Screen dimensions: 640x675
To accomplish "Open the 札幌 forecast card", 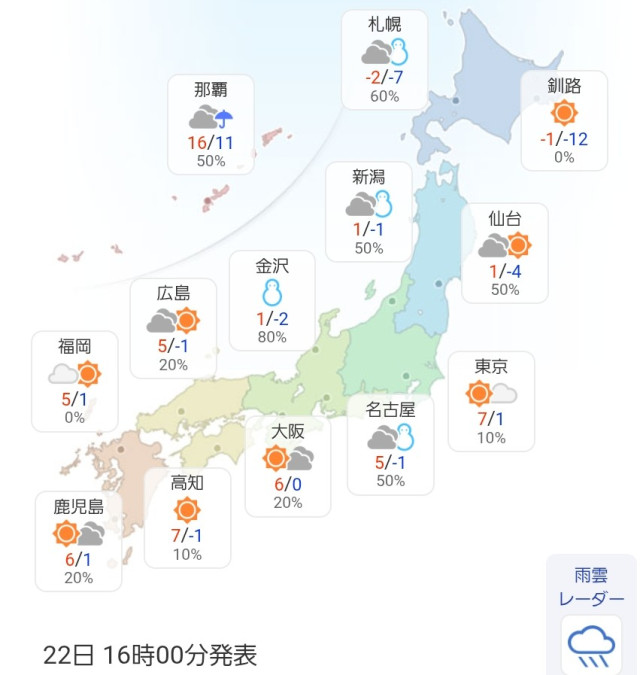I will click(384, 60).
